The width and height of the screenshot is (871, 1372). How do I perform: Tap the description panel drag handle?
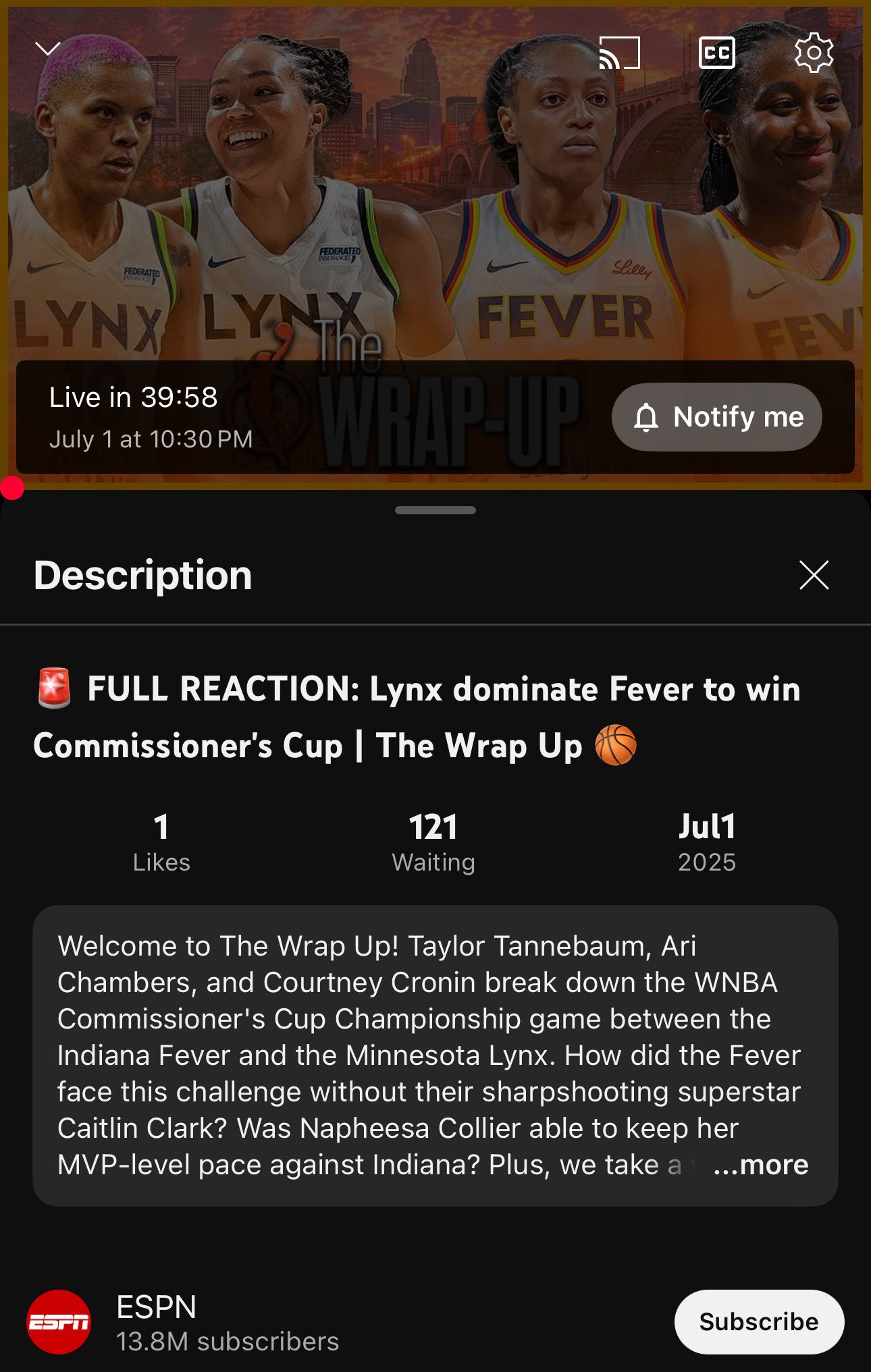(435, 510)
